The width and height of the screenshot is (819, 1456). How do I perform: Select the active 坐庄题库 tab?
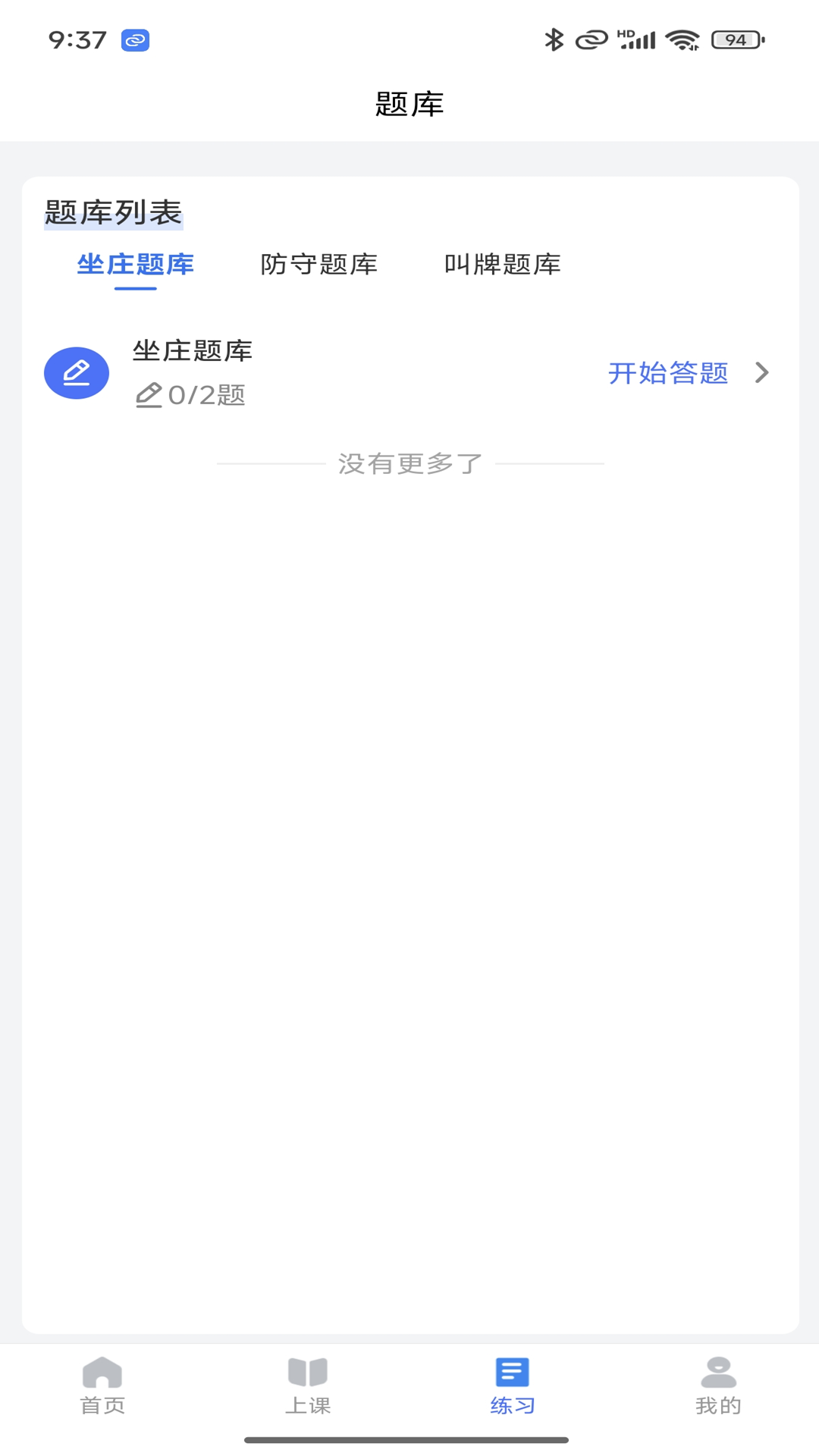(135, 265)
